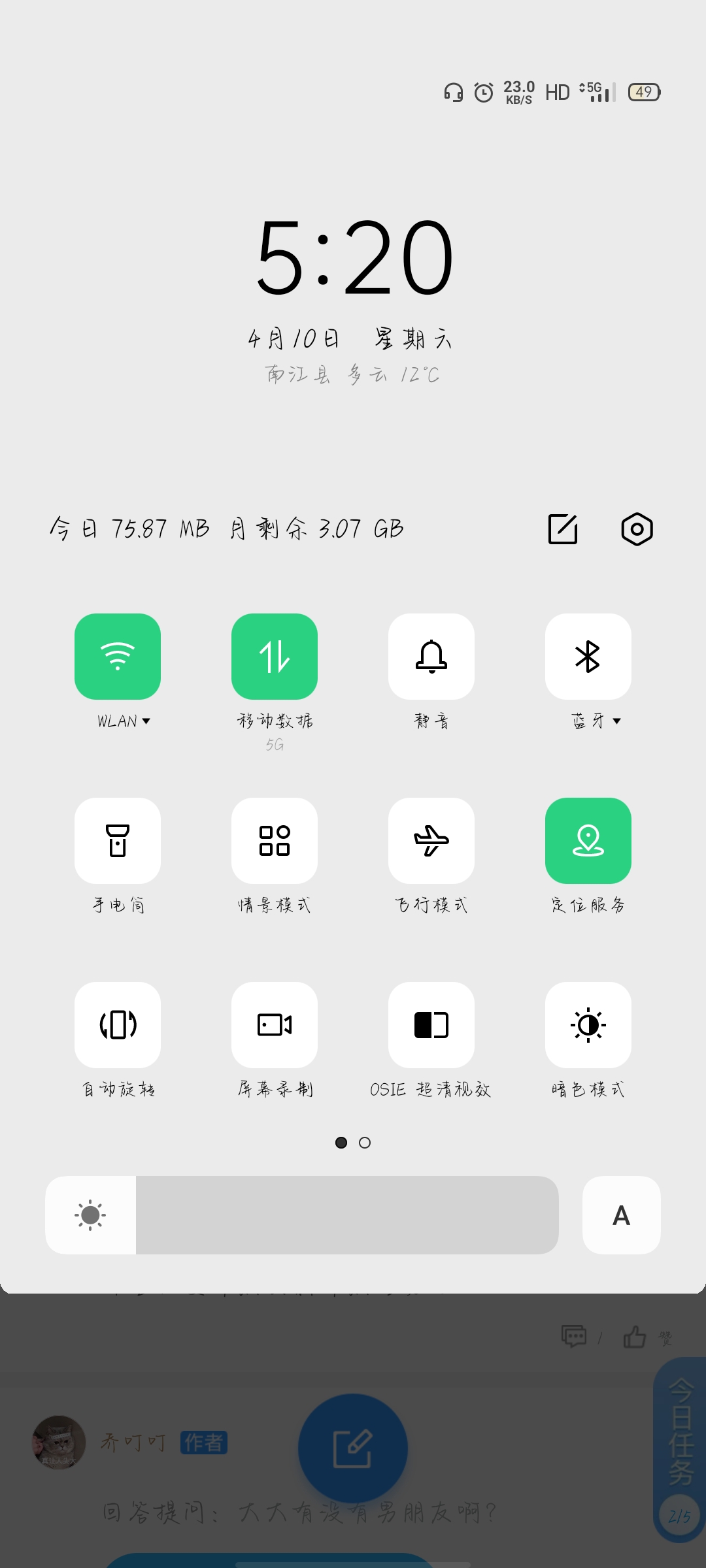Edit the quick settings tiles
Viewport: 706px width, 1568px height.
(563, 529)
